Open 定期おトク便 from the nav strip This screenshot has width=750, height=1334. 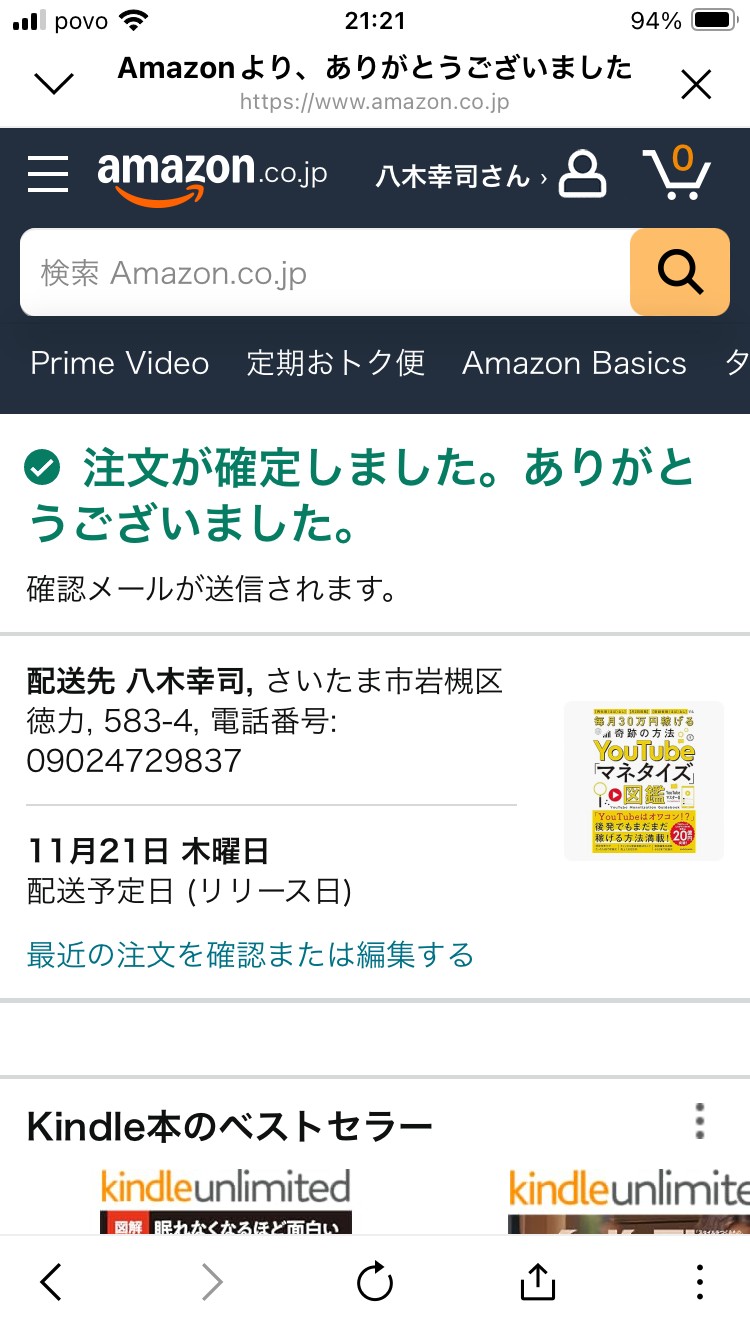(336, 363)
